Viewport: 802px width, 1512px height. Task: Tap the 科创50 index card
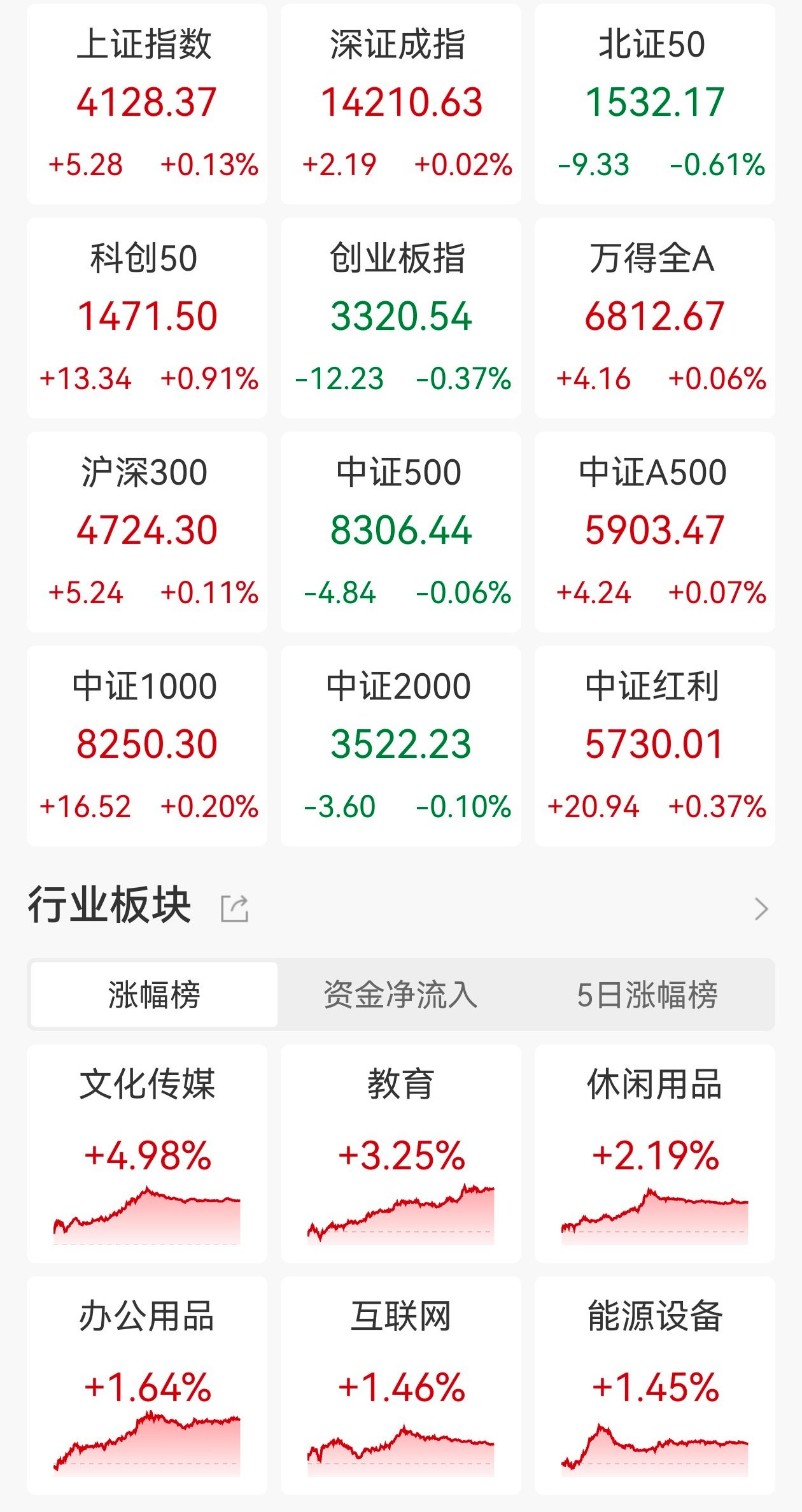pos(147,318)
